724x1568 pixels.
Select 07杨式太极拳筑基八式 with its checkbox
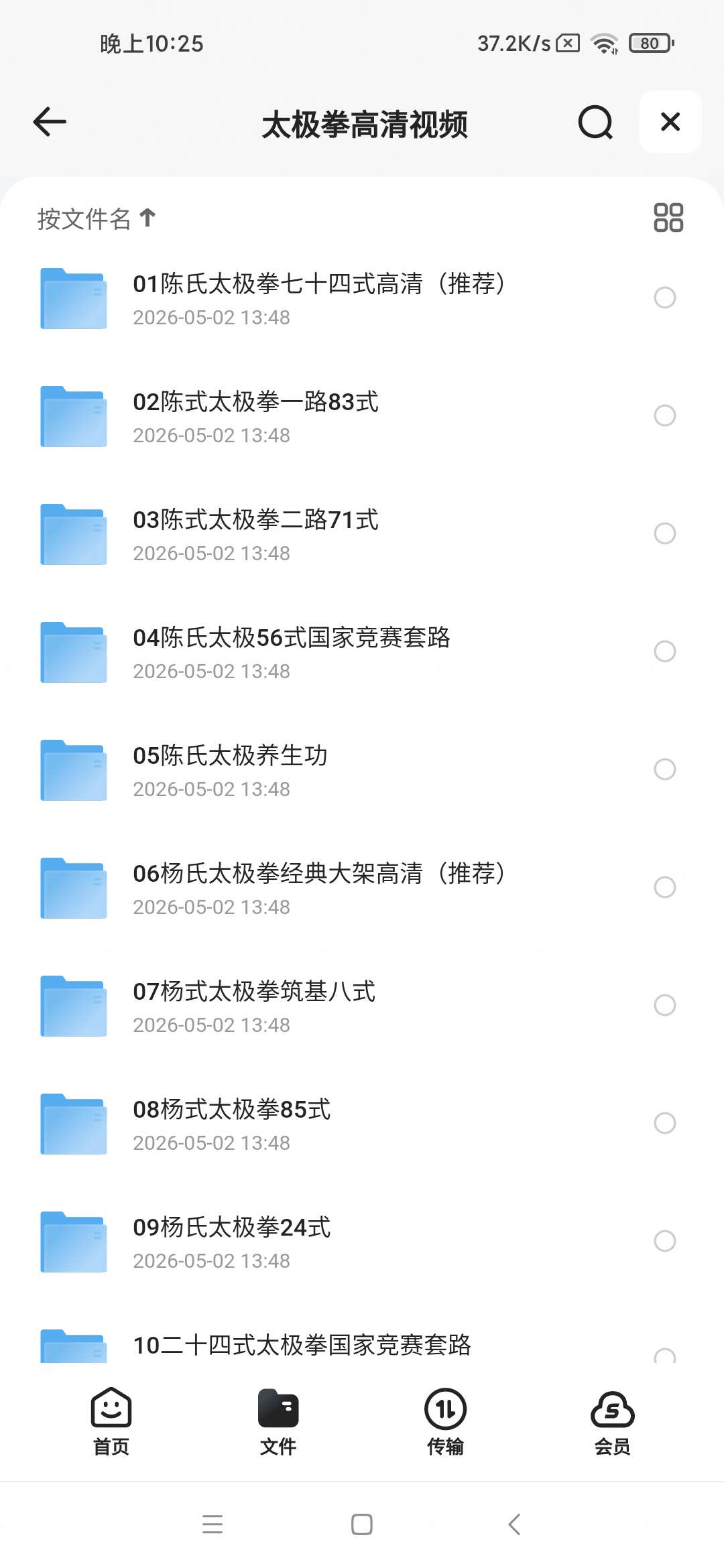point(665,1005)
